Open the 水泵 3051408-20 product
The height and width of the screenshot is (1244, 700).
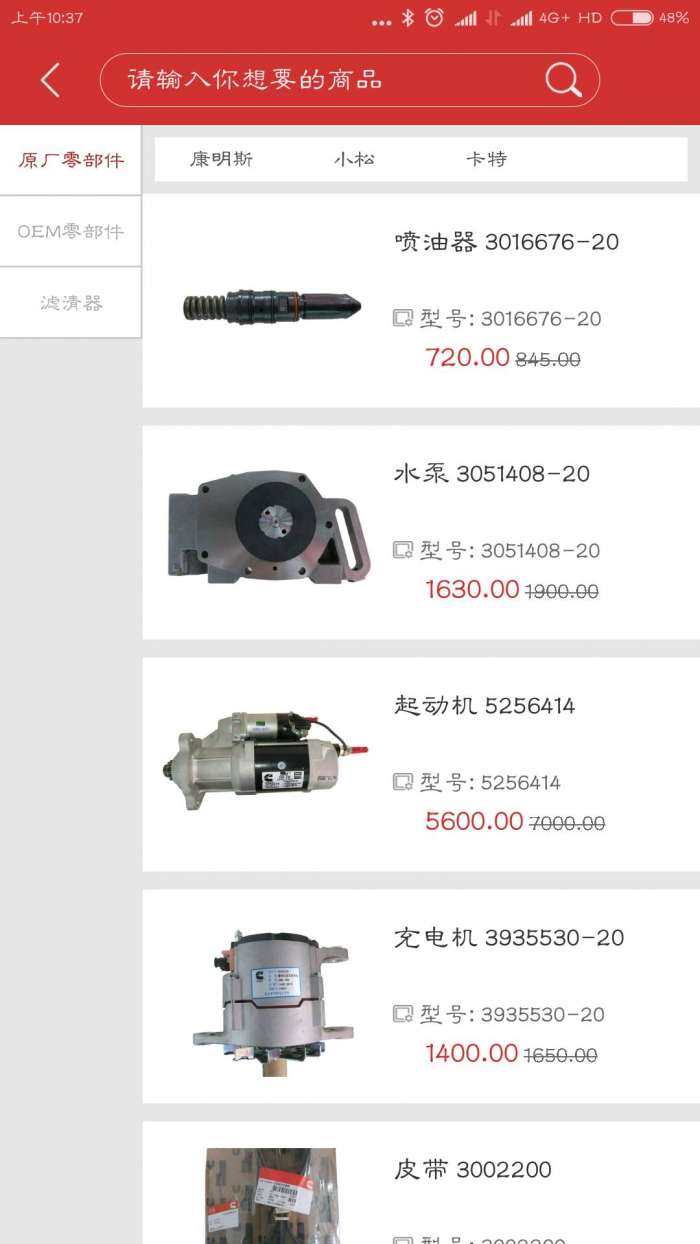pos(420,533)
